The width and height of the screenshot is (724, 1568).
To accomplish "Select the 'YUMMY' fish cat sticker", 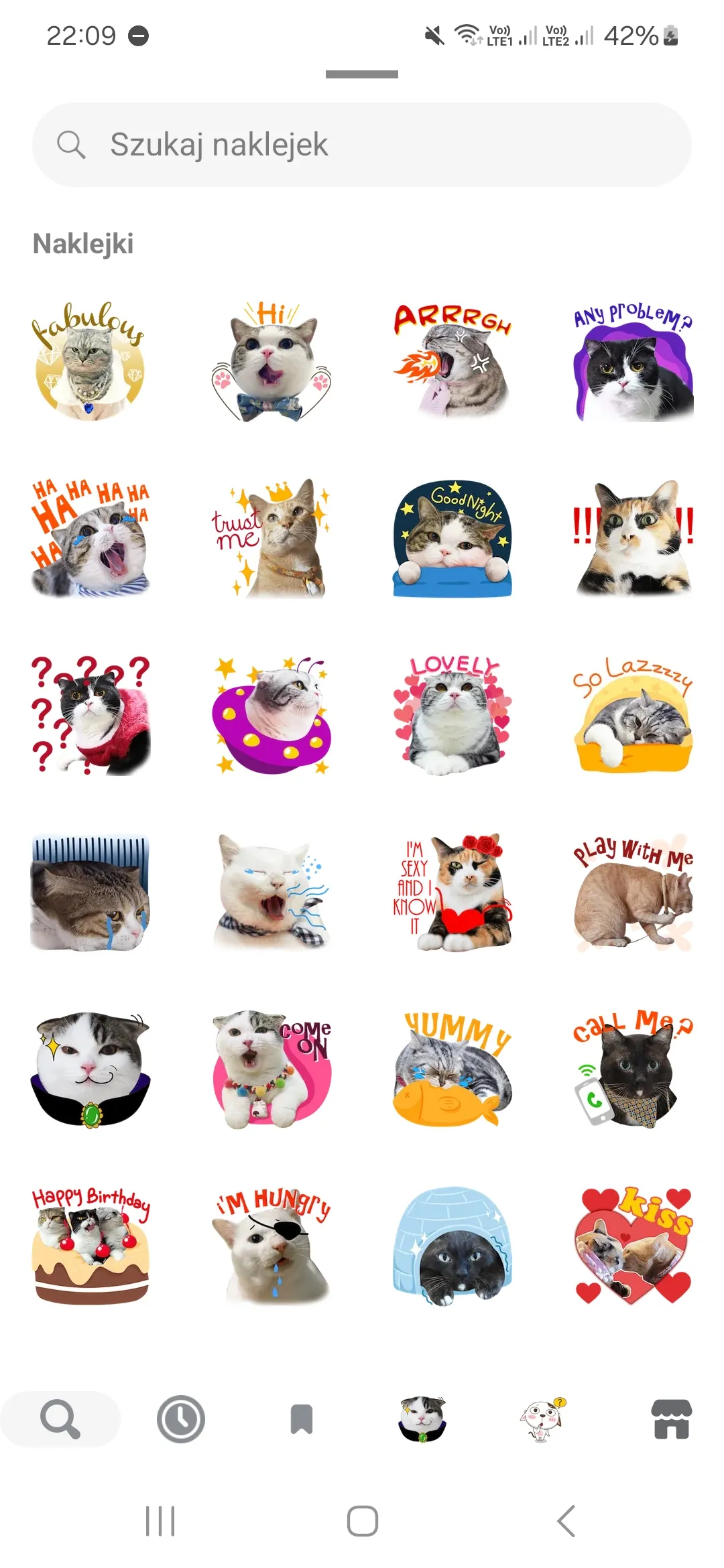I will coord(452,1069).
